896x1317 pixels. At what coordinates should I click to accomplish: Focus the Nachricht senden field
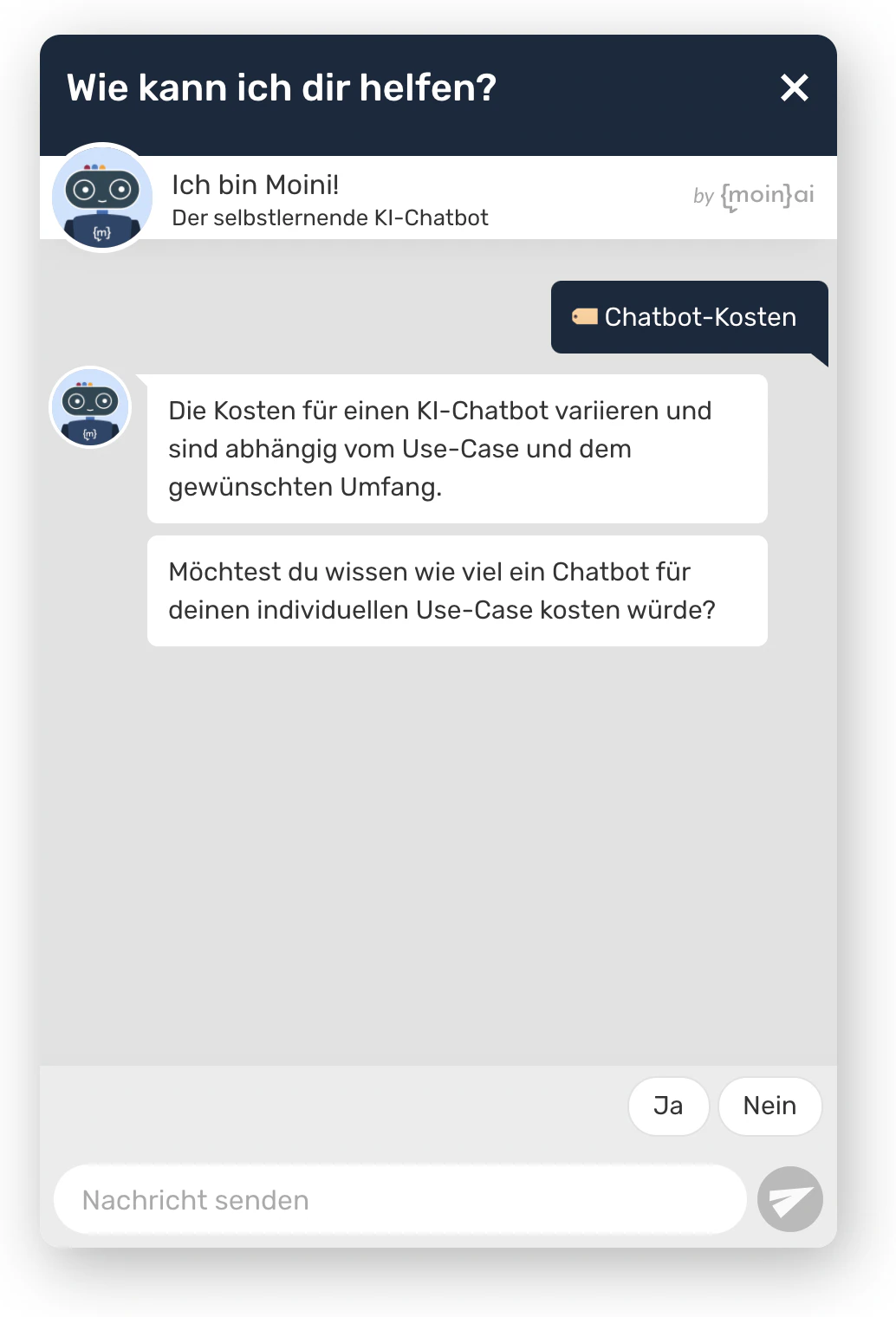point(399,1200)
